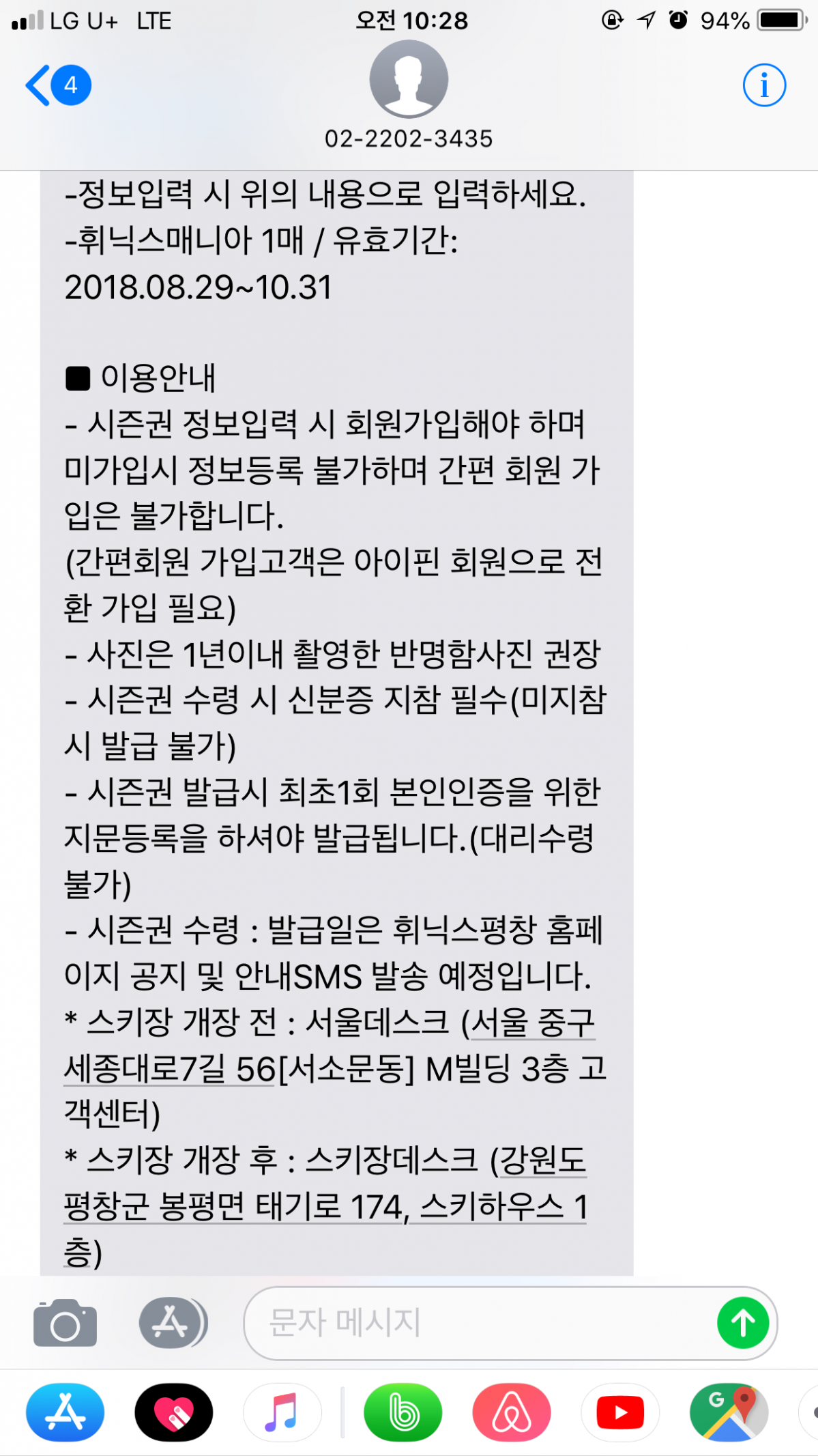Open the Music app in strip

click(282, 1412)
